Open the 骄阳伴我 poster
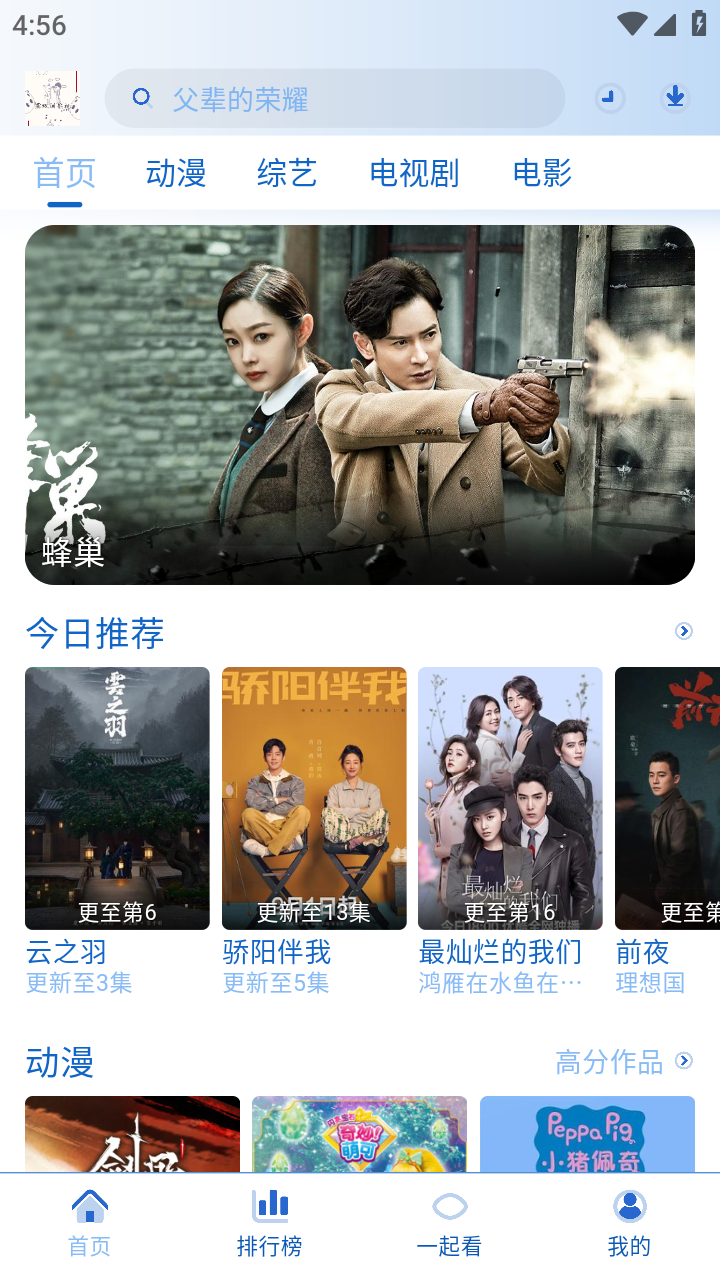Screen dimensions: 720x1280 point(314,798)
